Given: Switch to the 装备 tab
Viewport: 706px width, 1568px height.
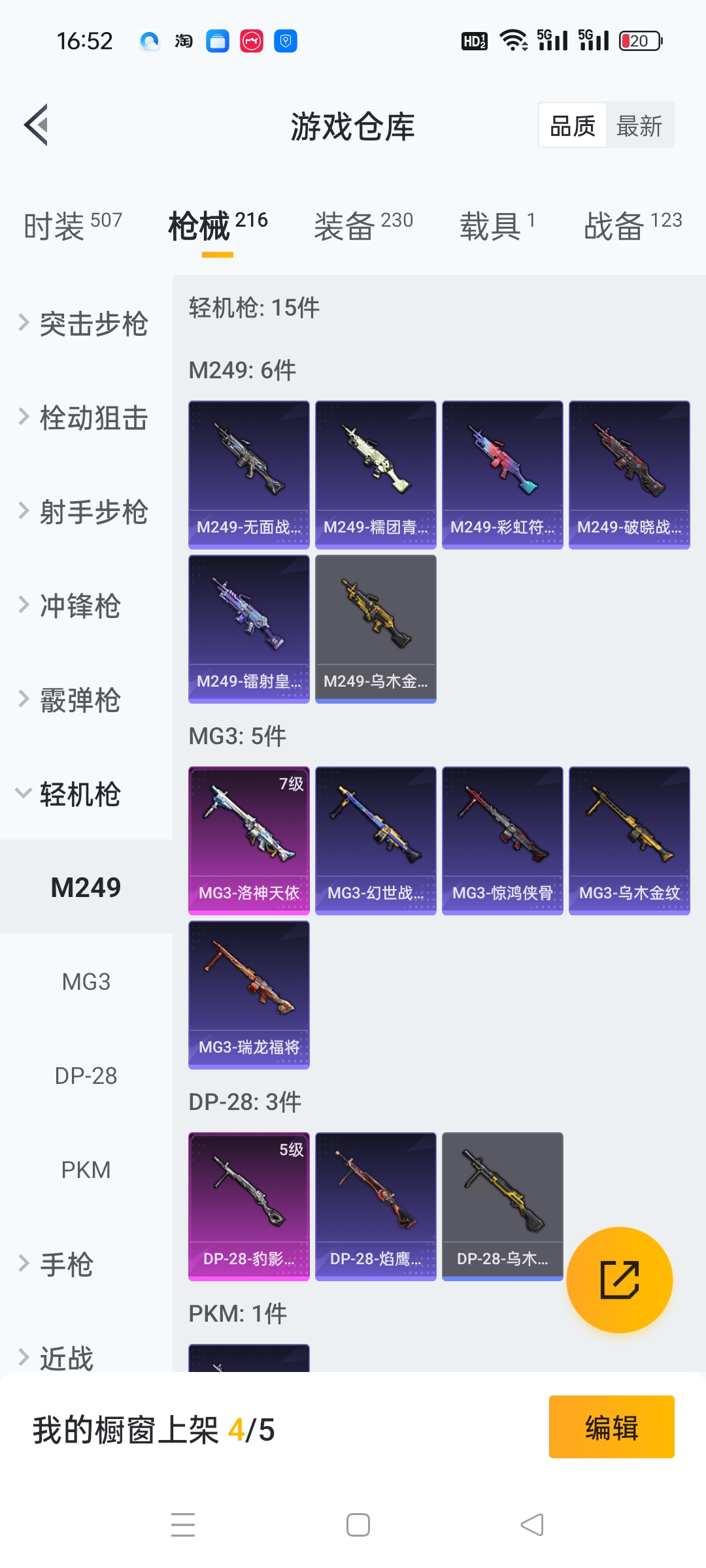Looking at the screenshot, I should 363,226.
